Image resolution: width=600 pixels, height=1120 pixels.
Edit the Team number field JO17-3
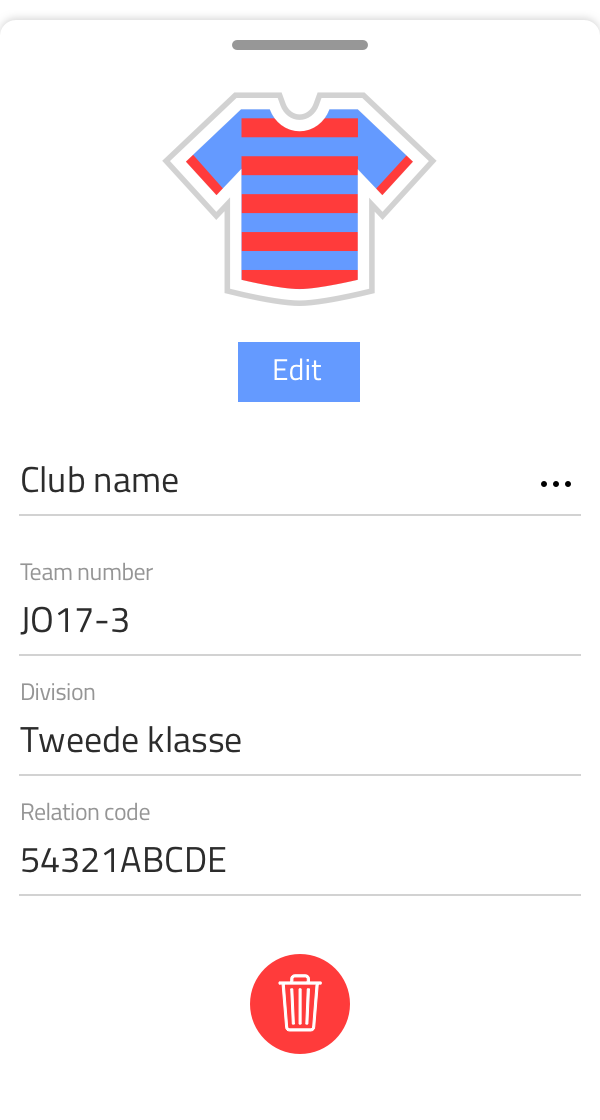point(300,607)
